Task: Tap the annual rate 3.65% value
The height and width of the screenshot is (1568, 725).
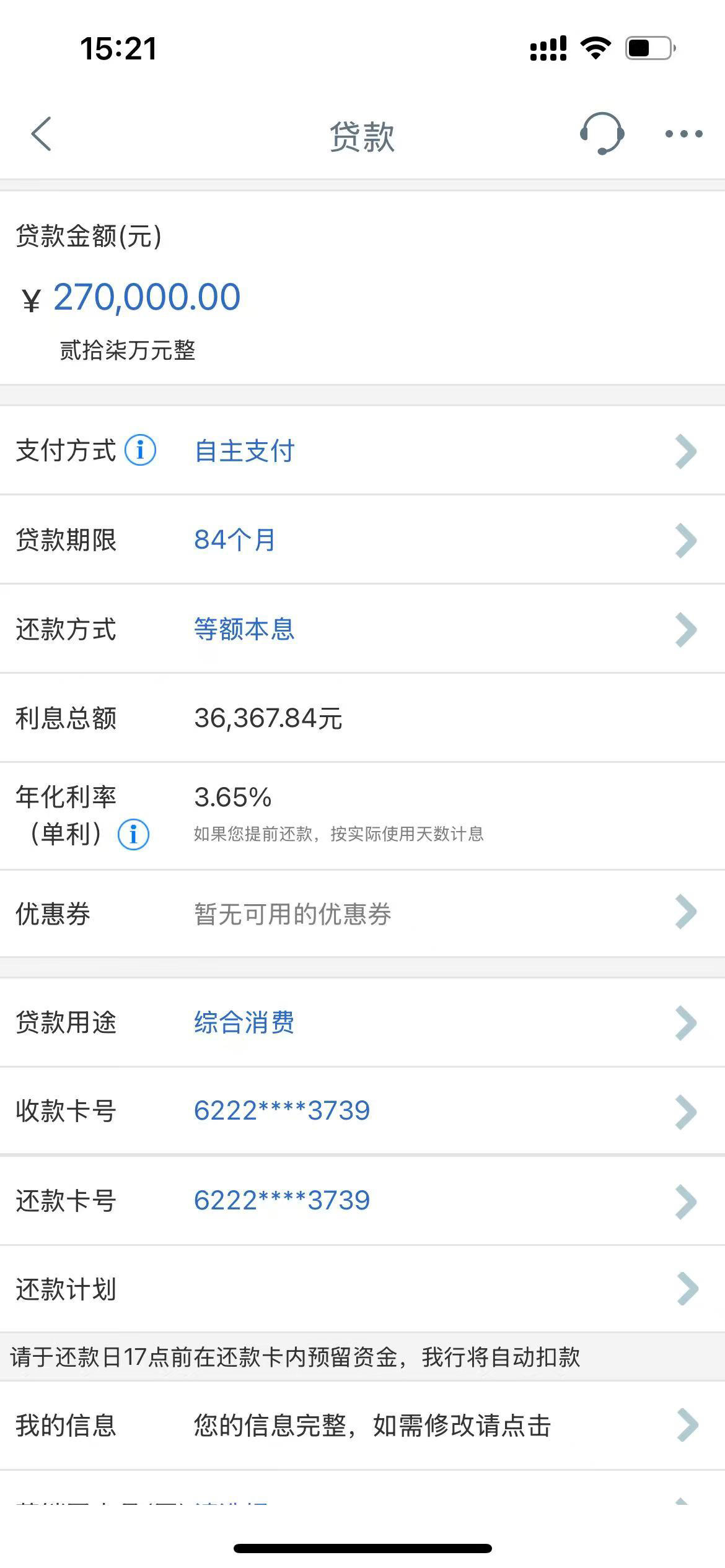Action: (232, 798)
